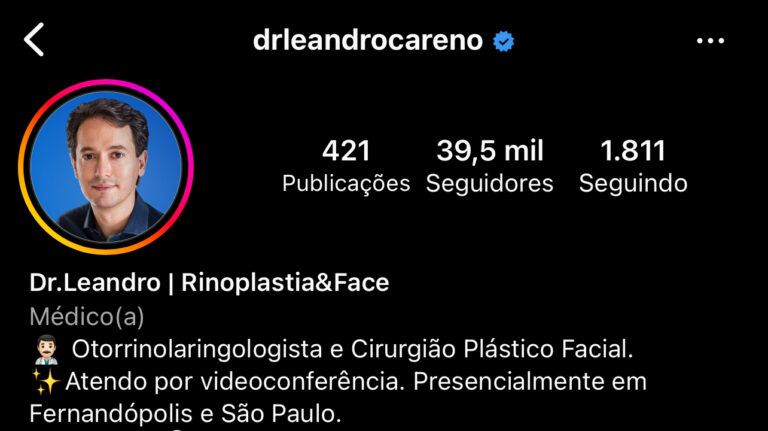
Task: Open the 421 Publicações count
Action: point(346,167)
